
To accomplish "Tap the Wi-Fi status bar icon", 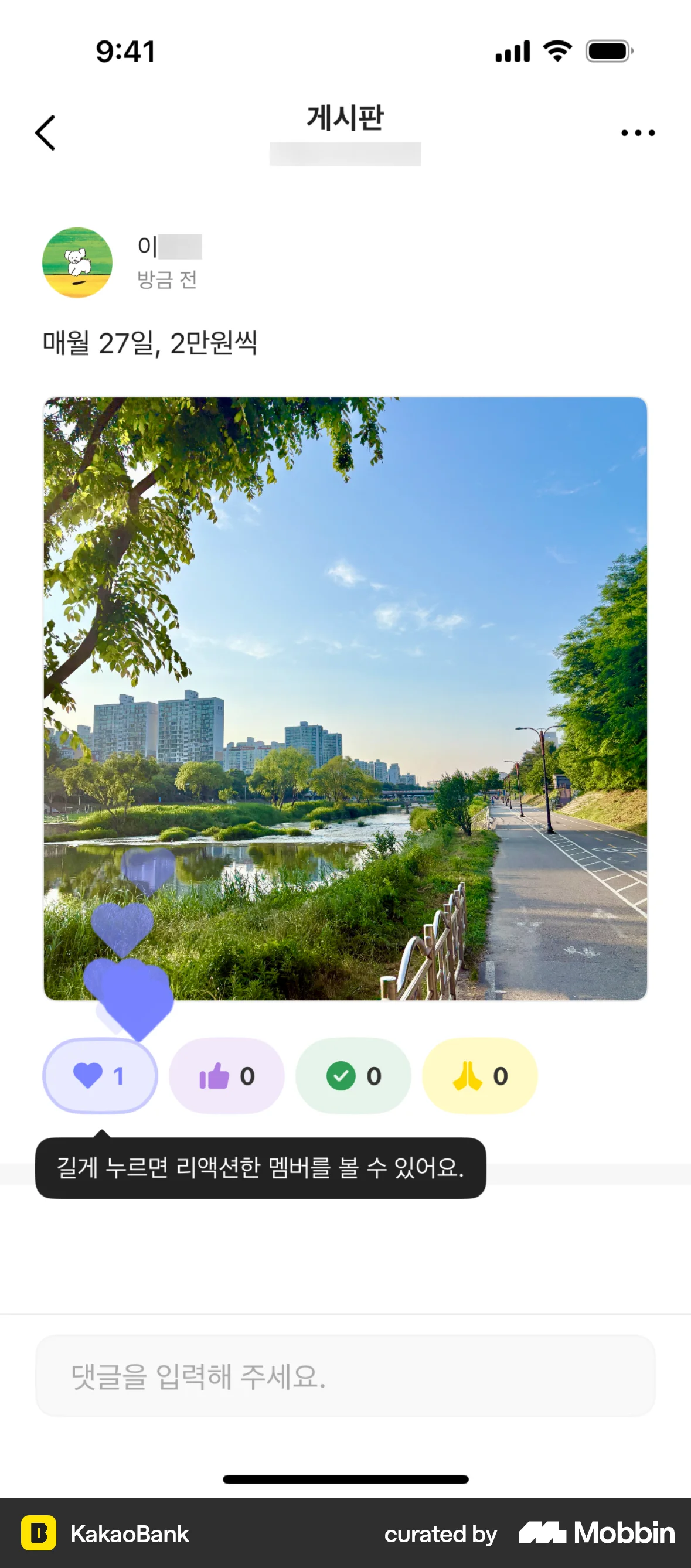I will [557, 52].
